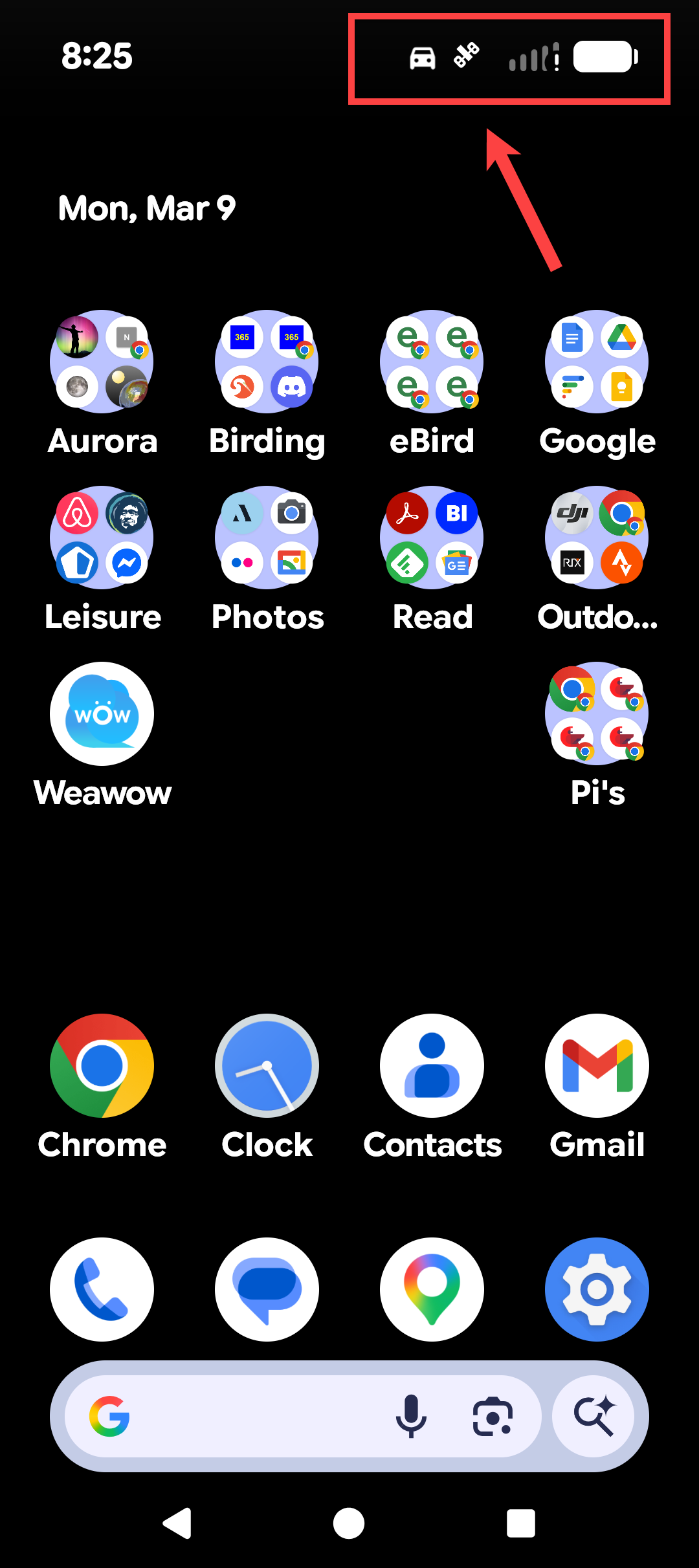Screen dimensions: 699x1568
Task: Open the Contacts app
Action: point(432,1065)
